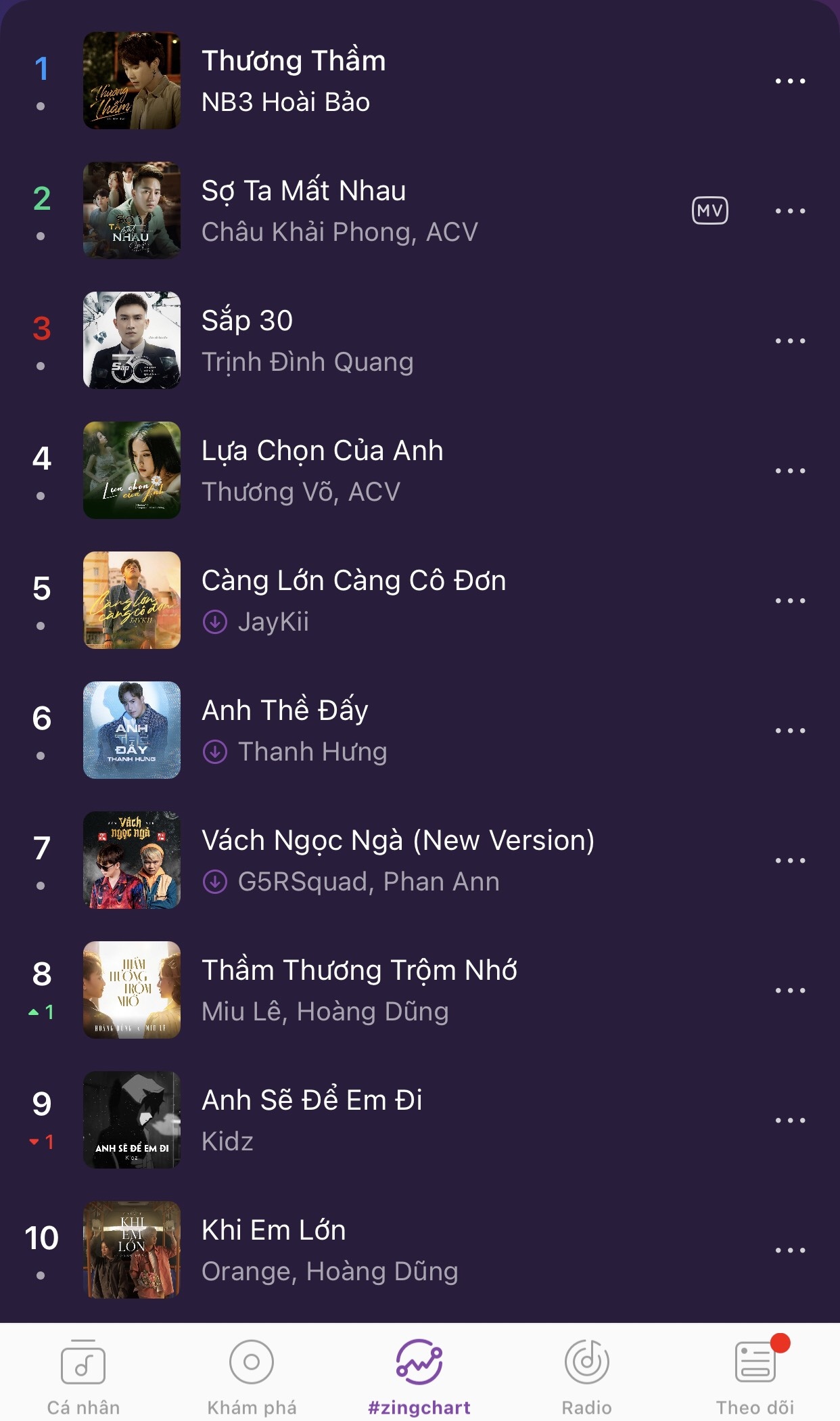
Task: Open options for Lựa Chọn Của Anh
Action: pos(790,471)
